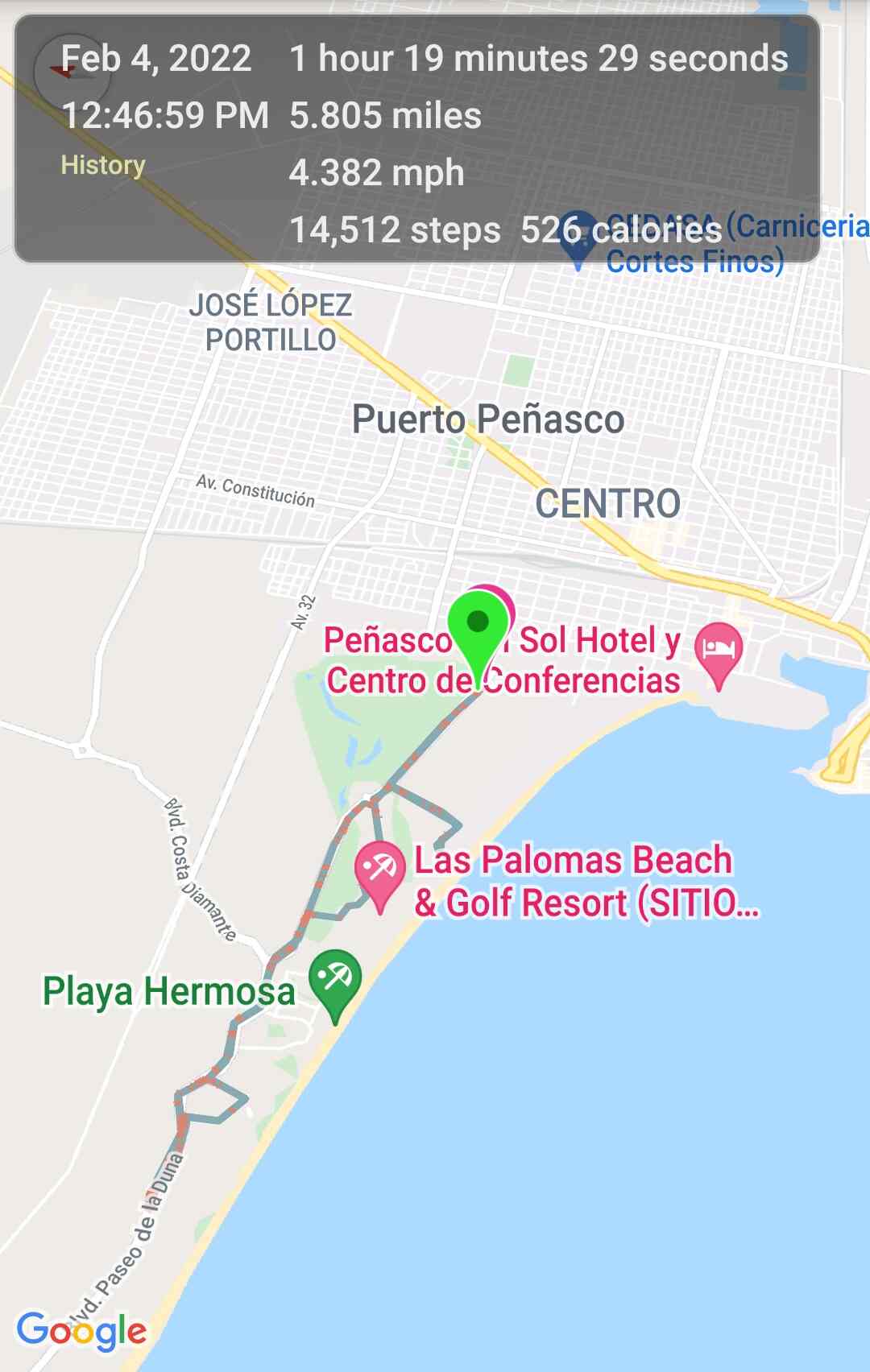
Task: Tap the blue Carniceria Cortes Finos pin
Action: click(x=578, y=237)
